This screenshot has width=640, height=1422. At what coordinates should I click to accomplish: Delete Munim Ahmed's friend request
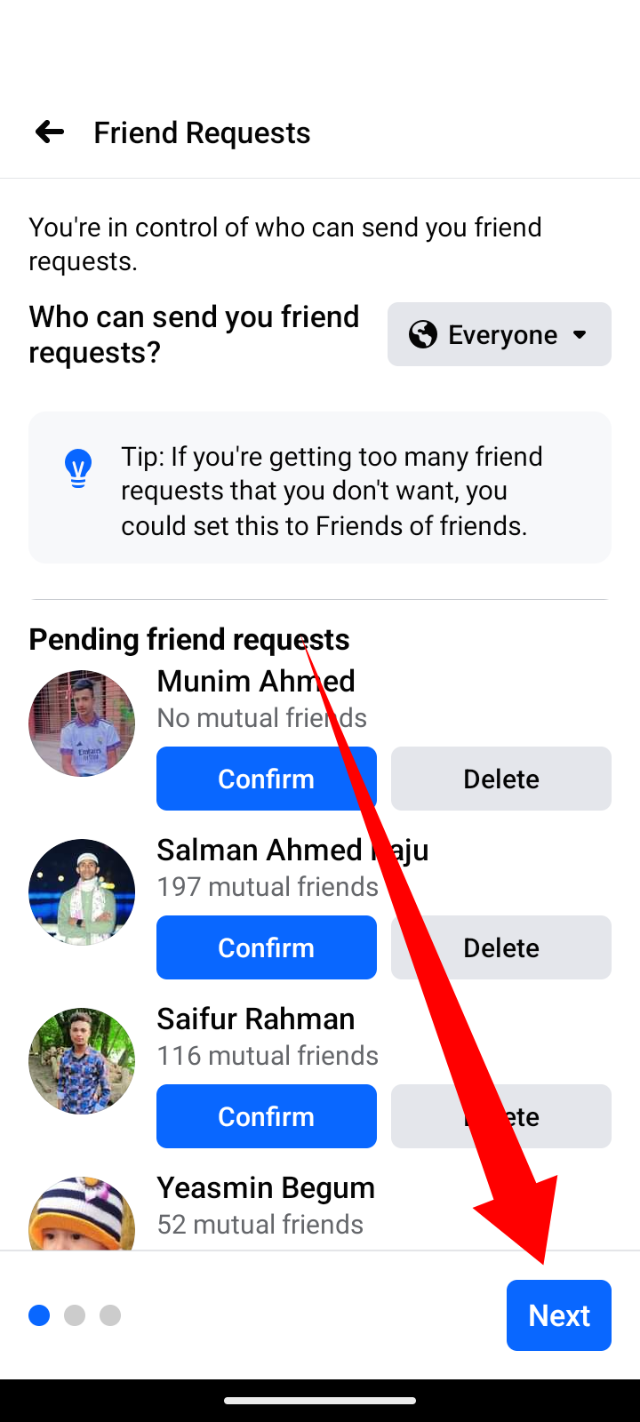pyautogui.click(x=501, y=779)
